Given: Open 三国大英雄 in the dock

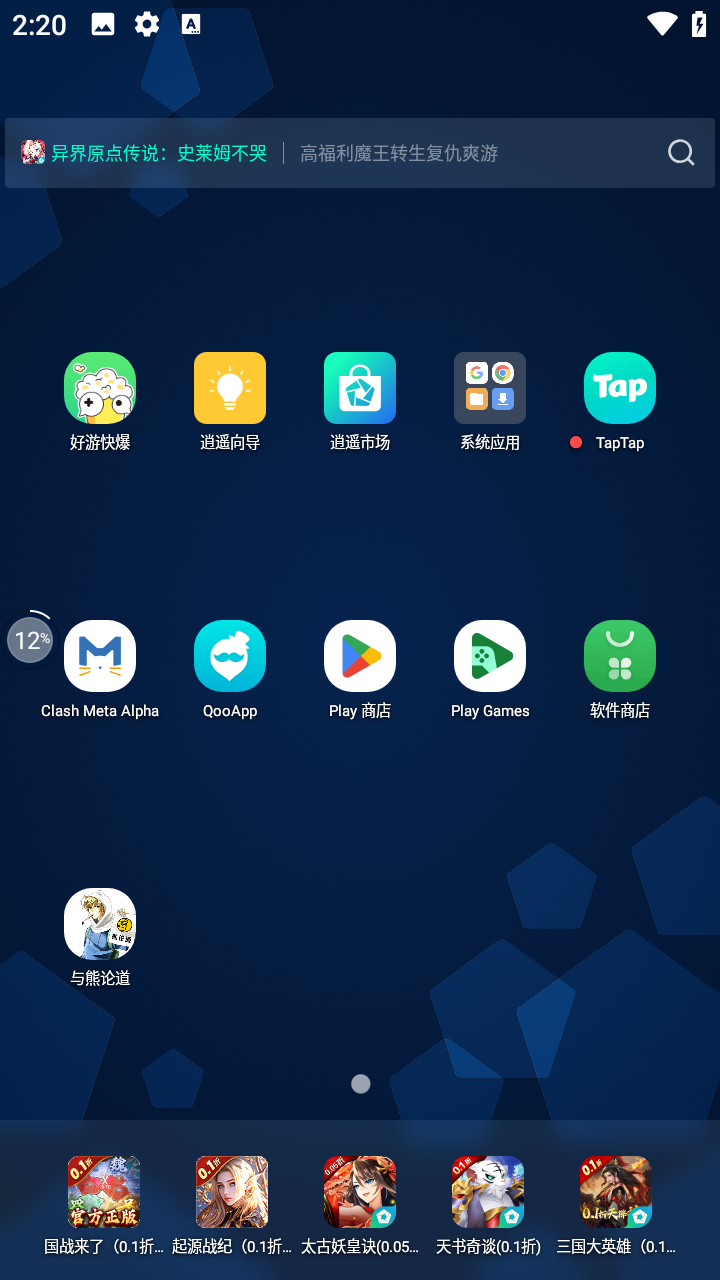Looking at the screenshot, I should click(x=616, y=1192).
